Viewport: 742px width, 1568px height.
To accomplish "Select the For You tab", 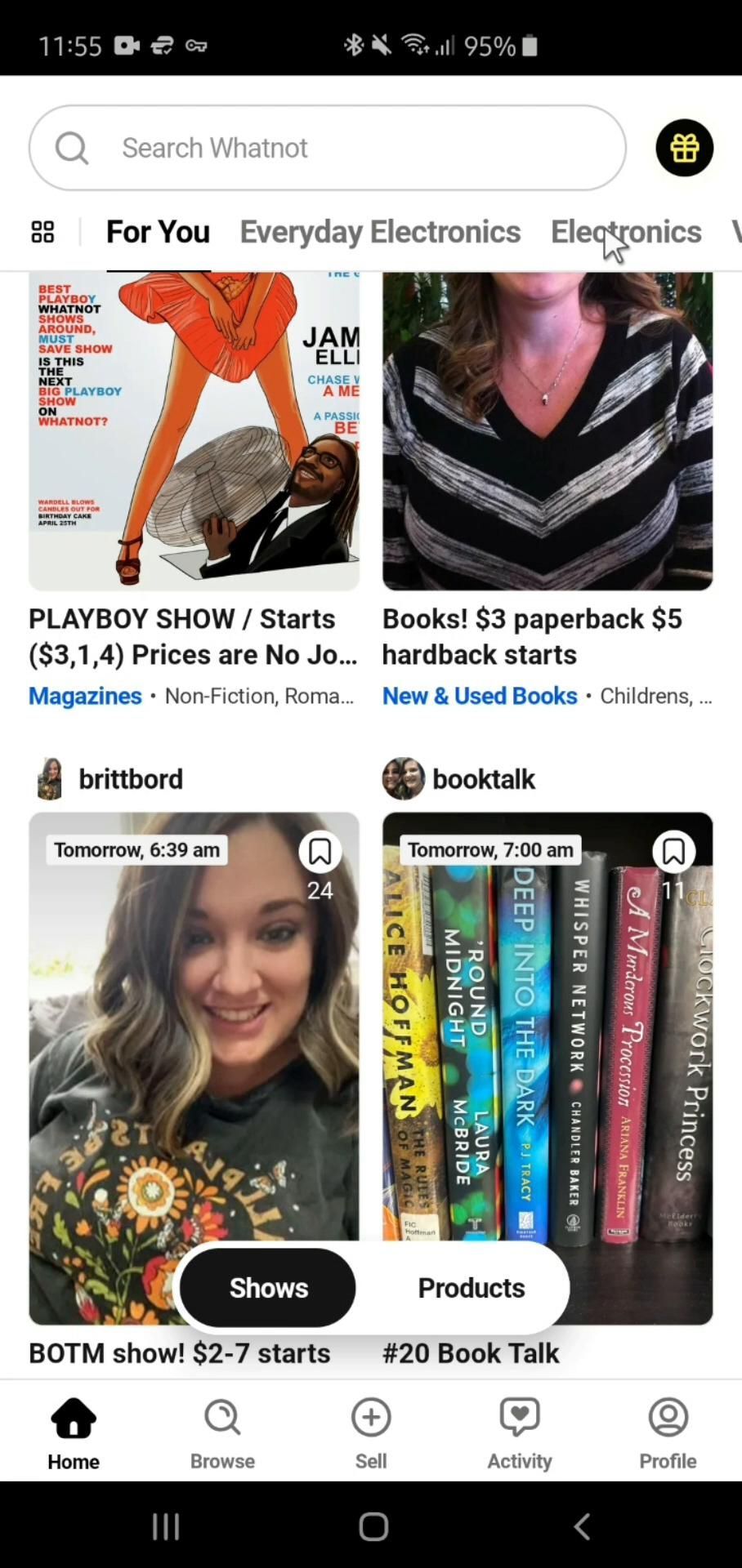I will click(158, 232).
